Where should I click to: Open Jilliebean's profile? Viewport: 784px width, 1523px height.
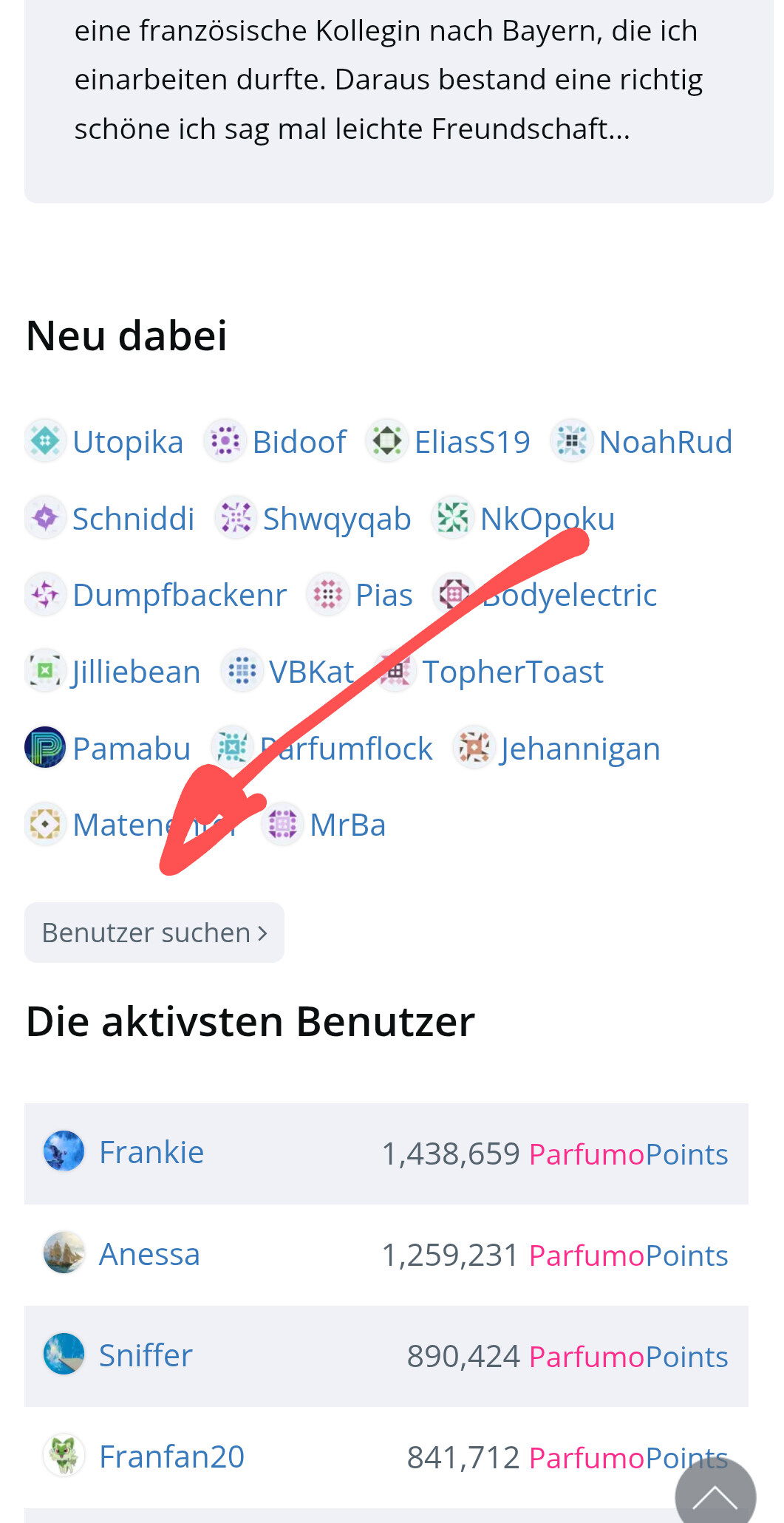click(x=113, y=672)
